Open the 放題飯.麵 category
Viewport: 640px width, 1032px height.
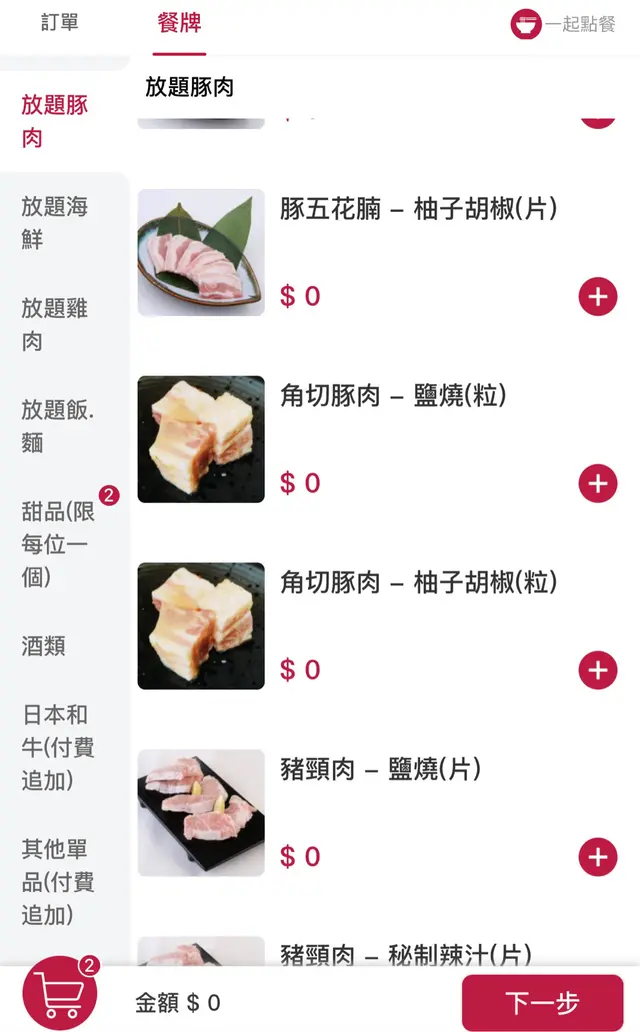point(55,425)
